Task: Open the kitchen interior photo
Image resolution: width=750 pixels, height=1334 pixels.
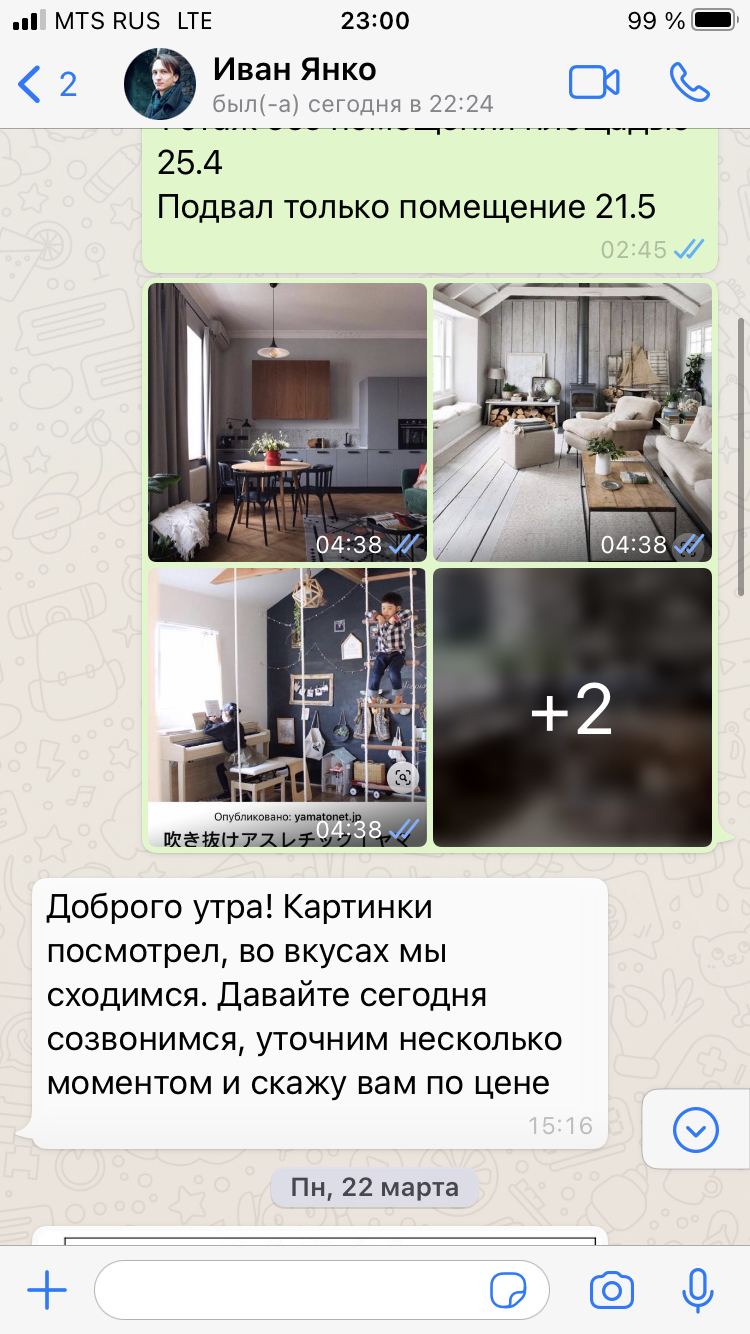Action: coord(288,422)
